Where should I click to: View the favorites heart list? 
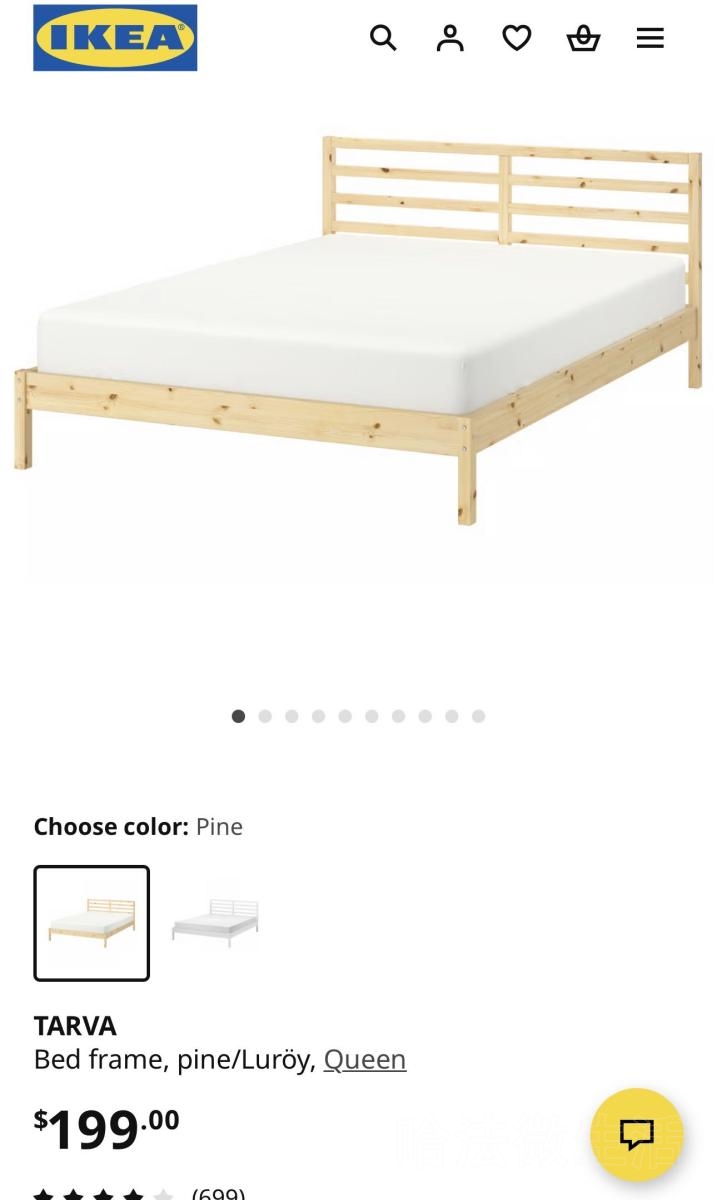pos(516,38)
